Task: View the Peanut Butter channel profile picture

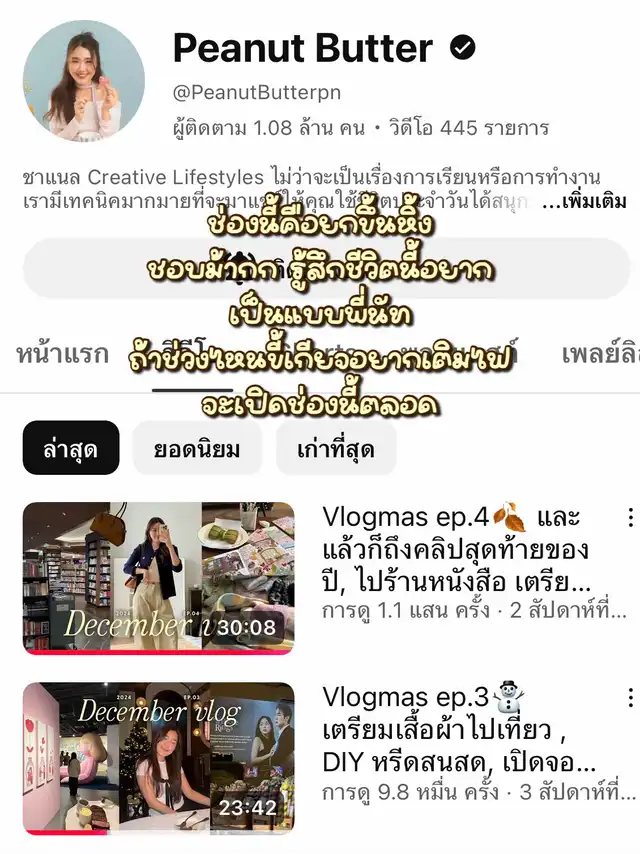Action: 83,81
